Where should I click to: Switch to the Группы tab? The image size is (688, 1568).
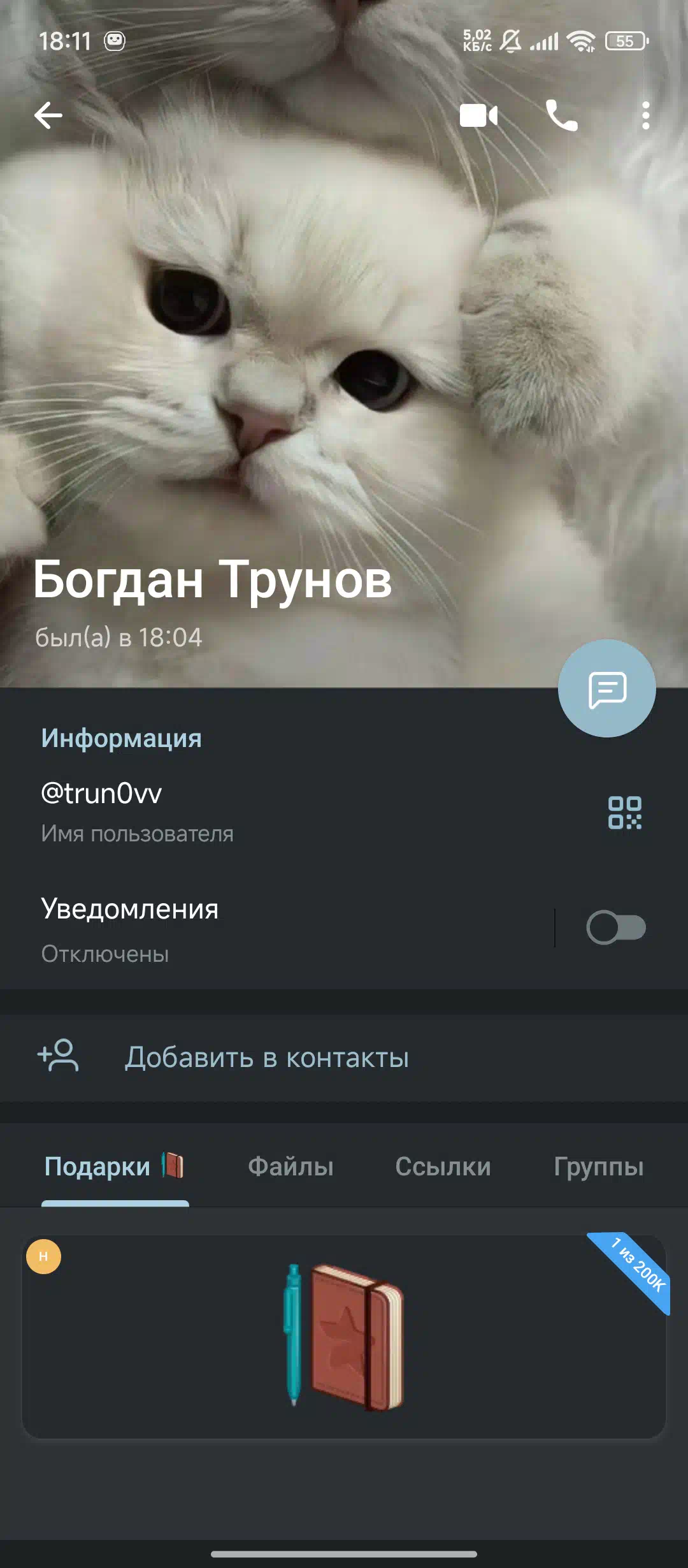pyautogui.click(x=598, y=1167)
